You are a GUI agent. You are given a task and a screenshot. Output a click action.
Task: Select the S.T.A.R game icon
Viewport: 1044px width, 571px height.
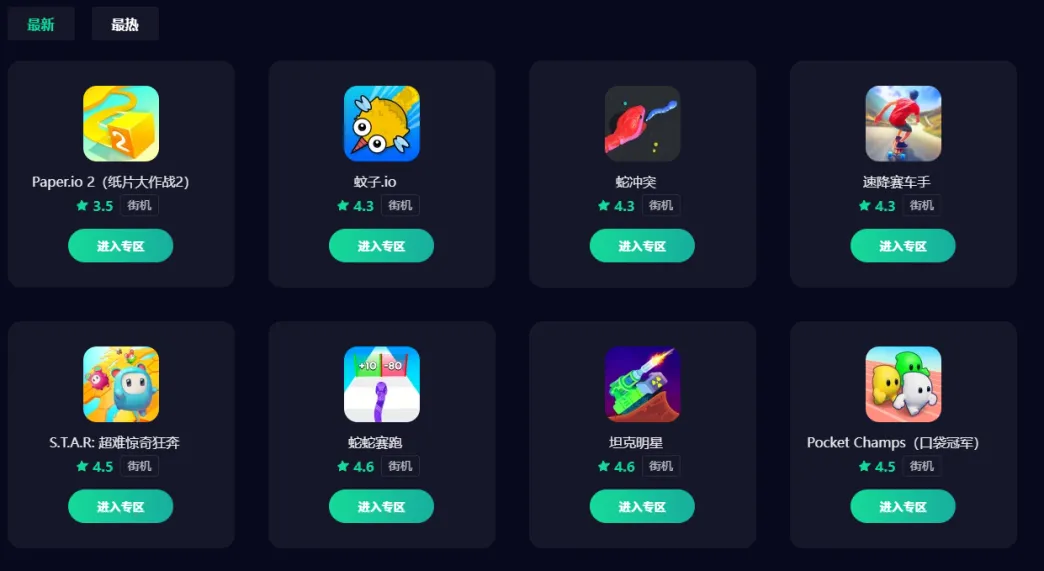(x=121, y=384)
